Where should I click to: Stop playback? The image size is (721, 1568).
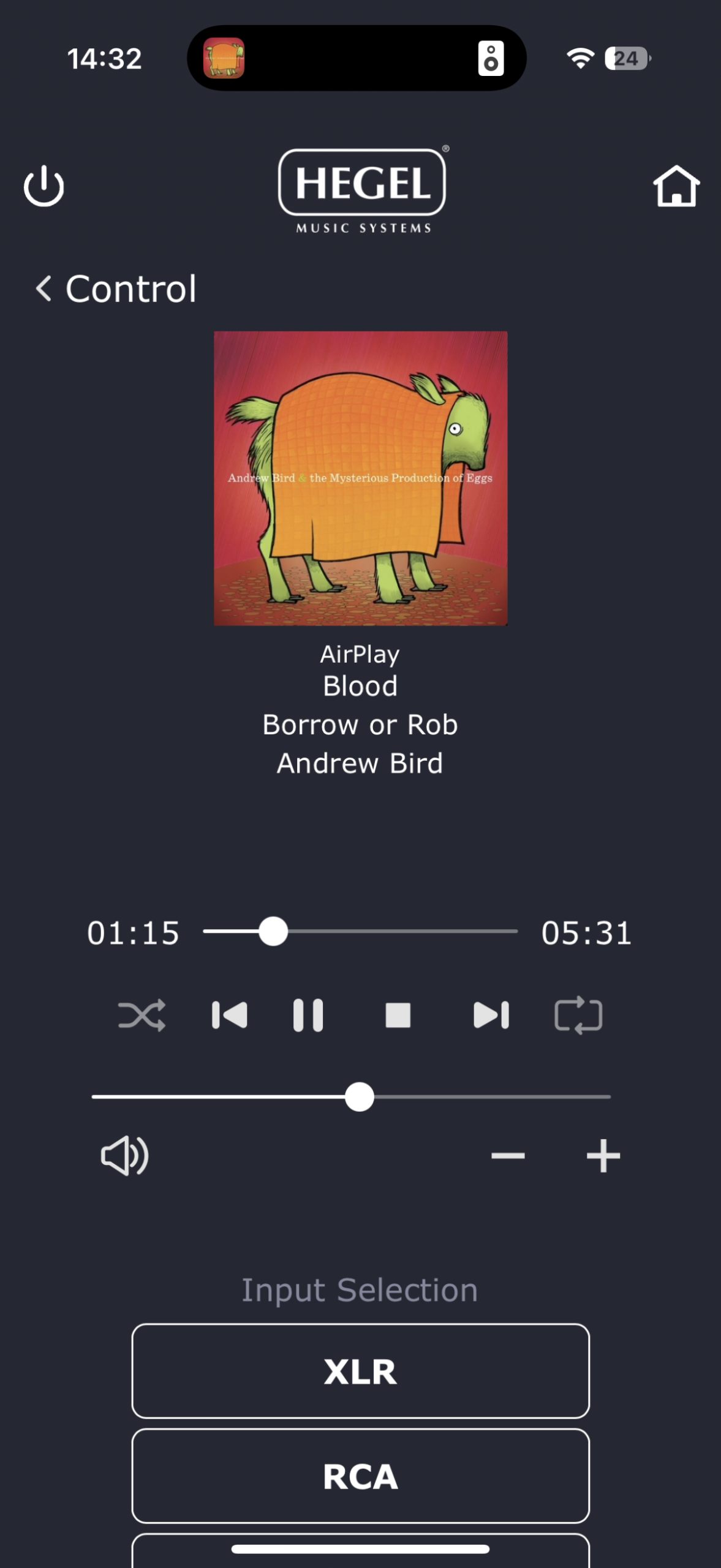pyautogui.click(x=398, y=1015)
